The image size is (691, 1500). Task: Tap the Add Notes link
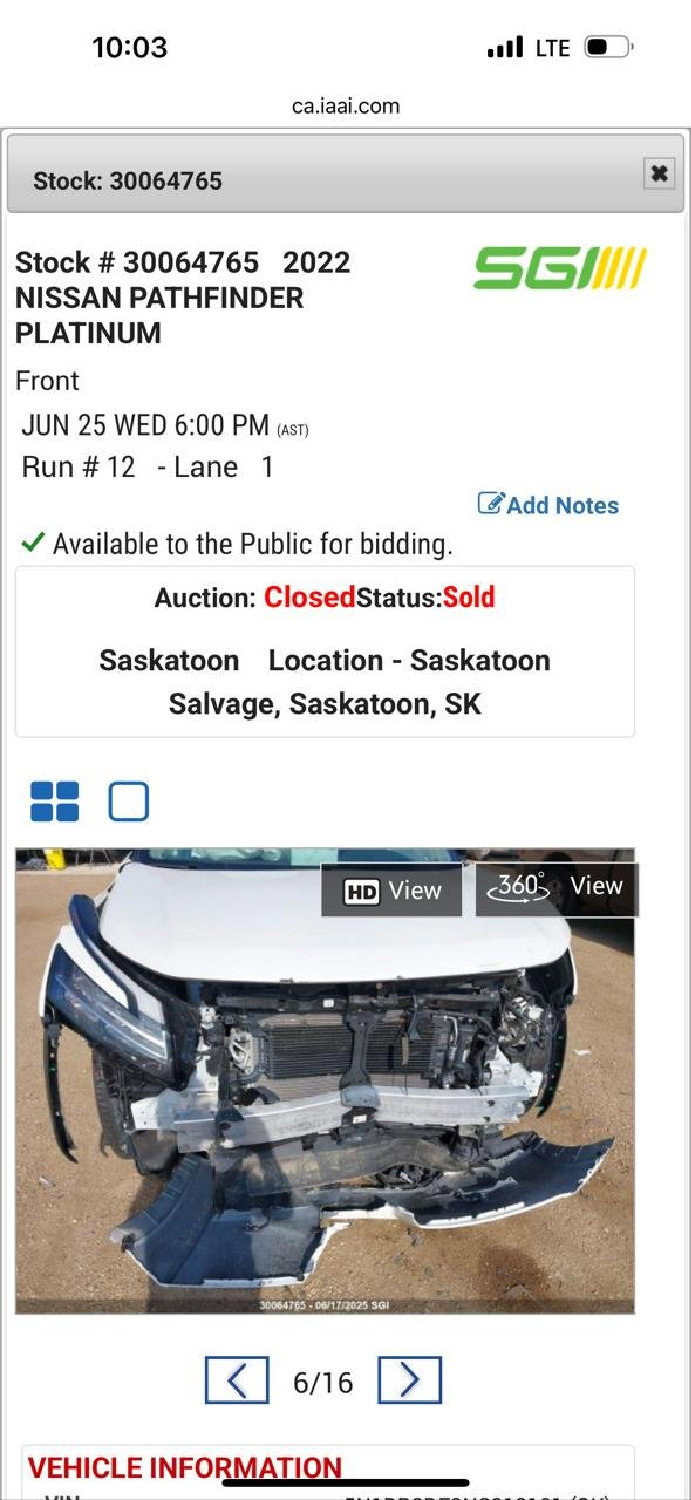point(548,505)
